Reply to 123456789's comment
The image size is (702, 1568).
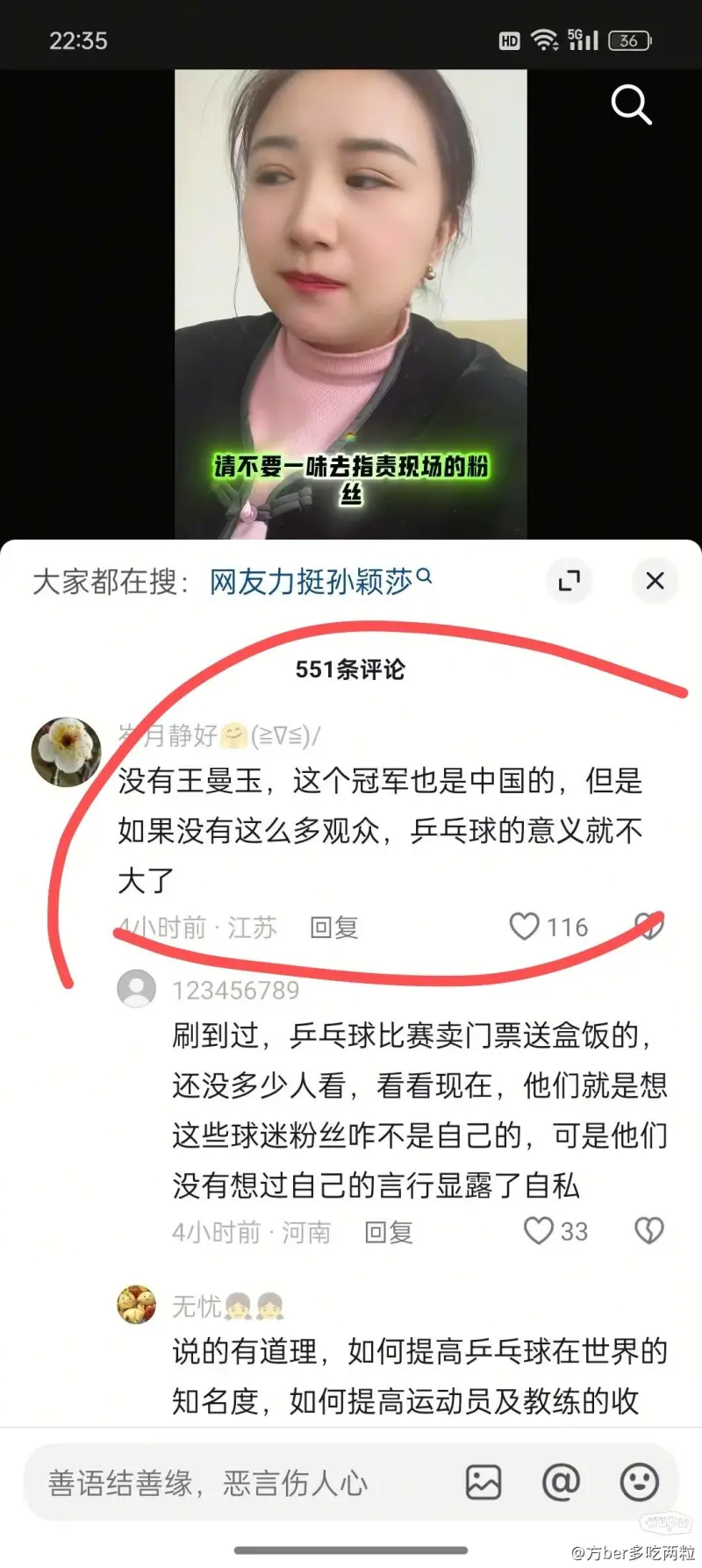tap(389, 1232)
